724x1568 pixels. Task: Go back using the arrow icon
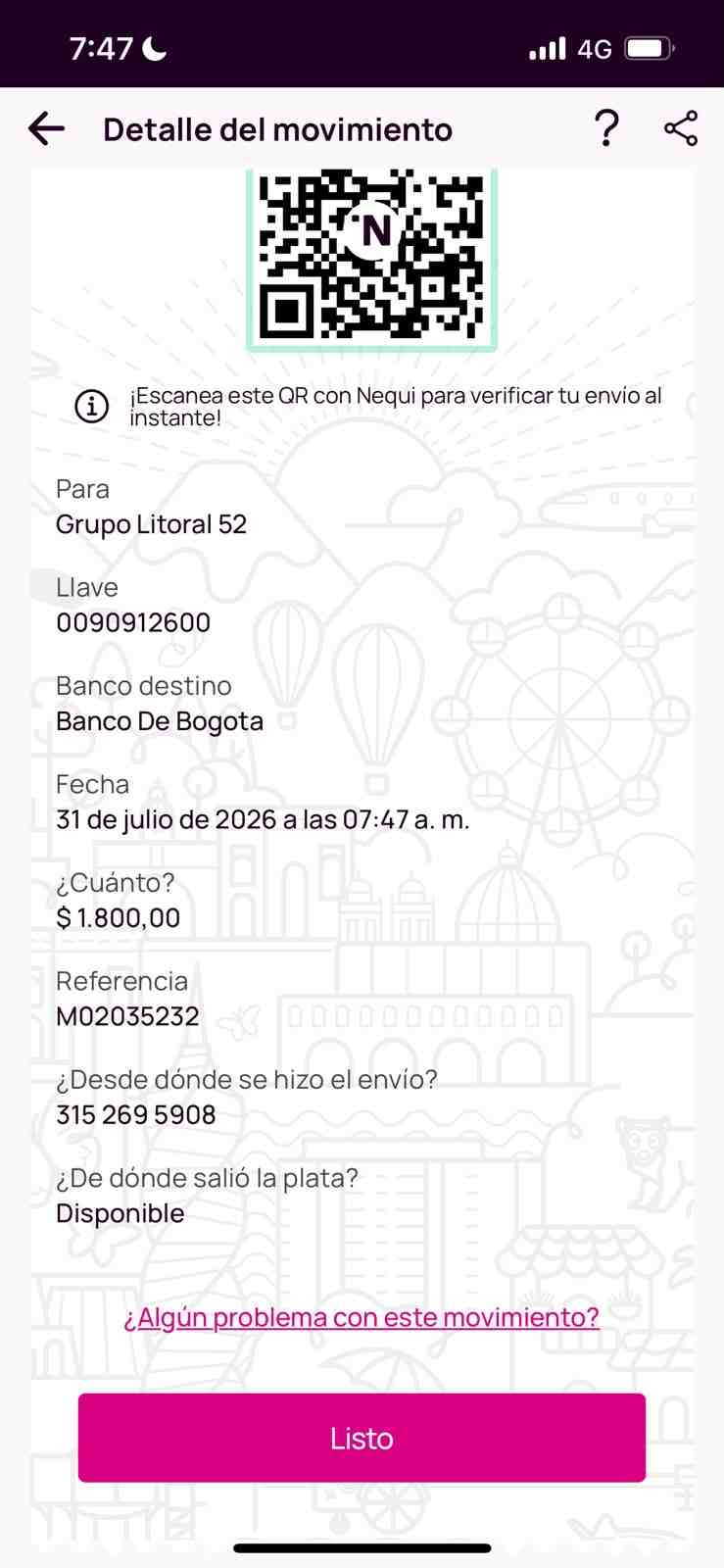click(46, 128)
